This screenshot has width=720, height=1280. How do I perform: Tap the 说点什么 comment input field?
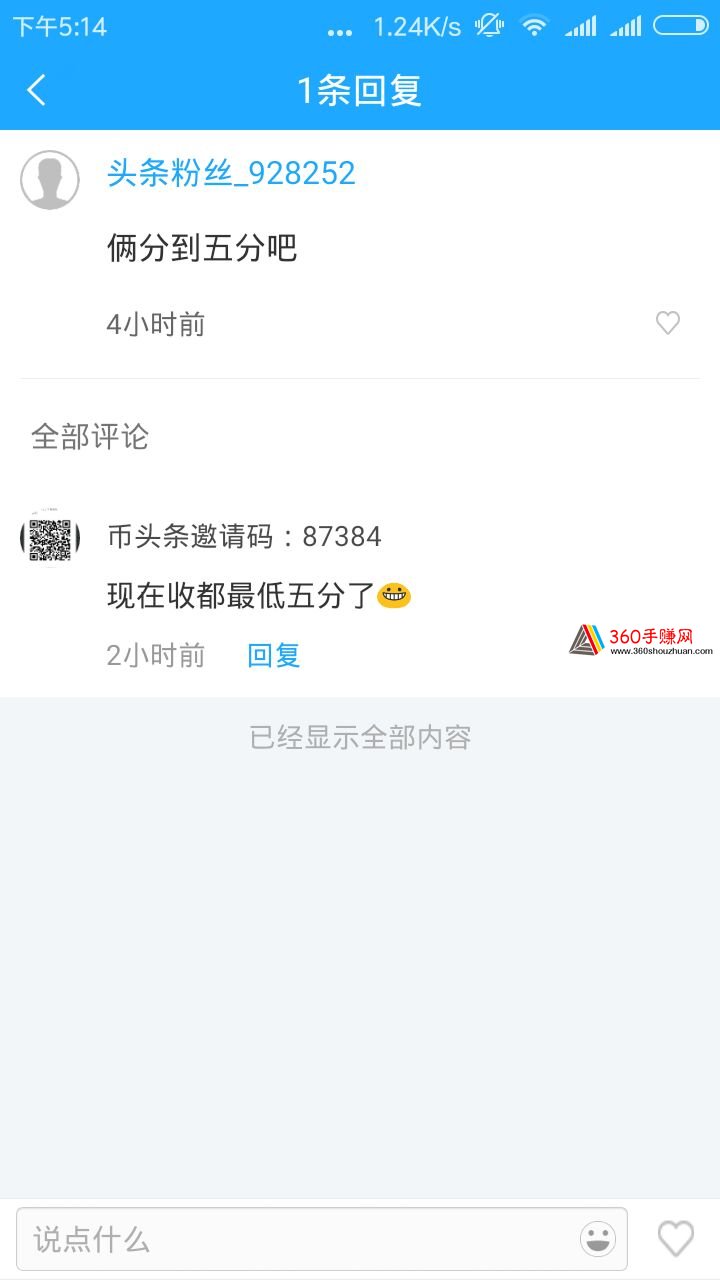300,1240
